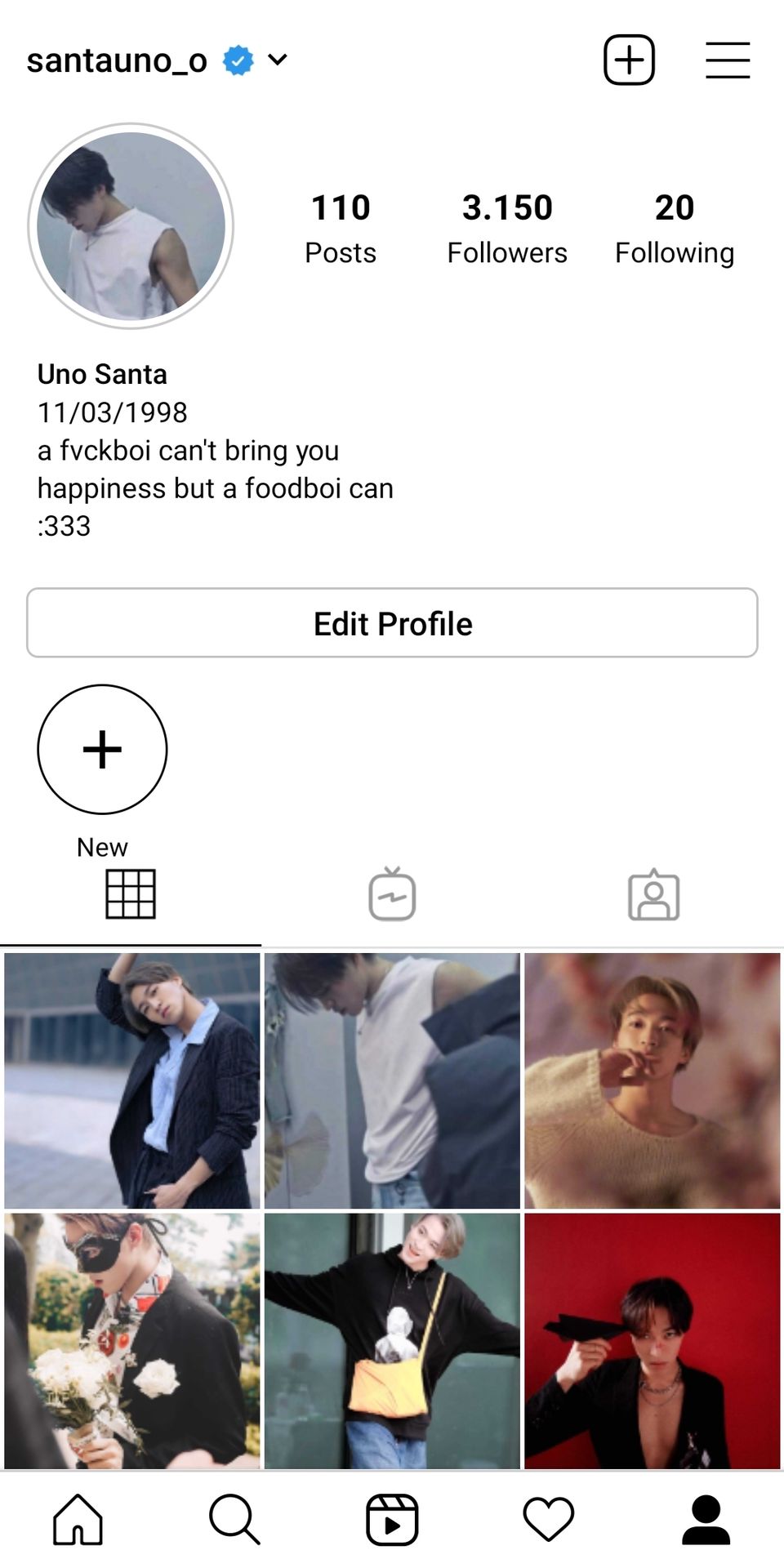The height and width of the screenshot is (1568, 784).
Task: Switch to the tagged photos tab
Action: coord(653,894)
